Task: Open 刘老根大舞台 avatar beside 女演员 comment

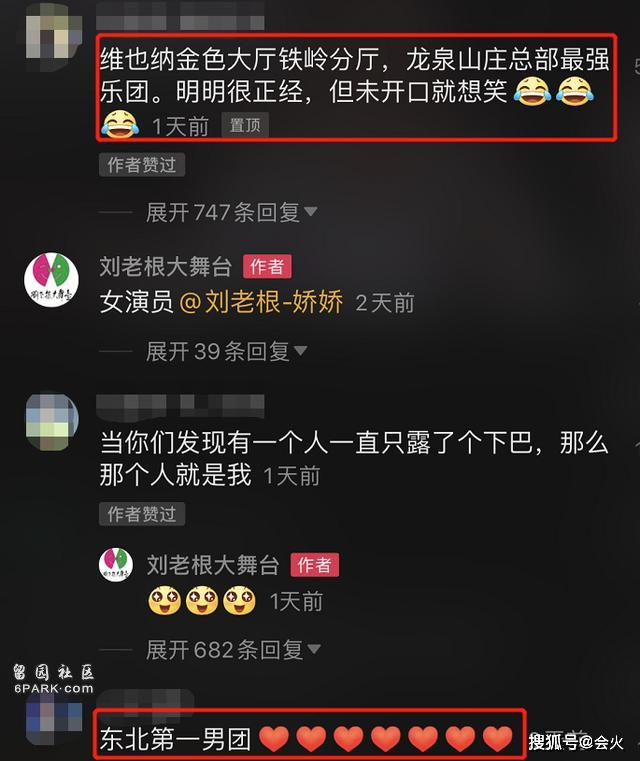Action: (x=50, y=282)
